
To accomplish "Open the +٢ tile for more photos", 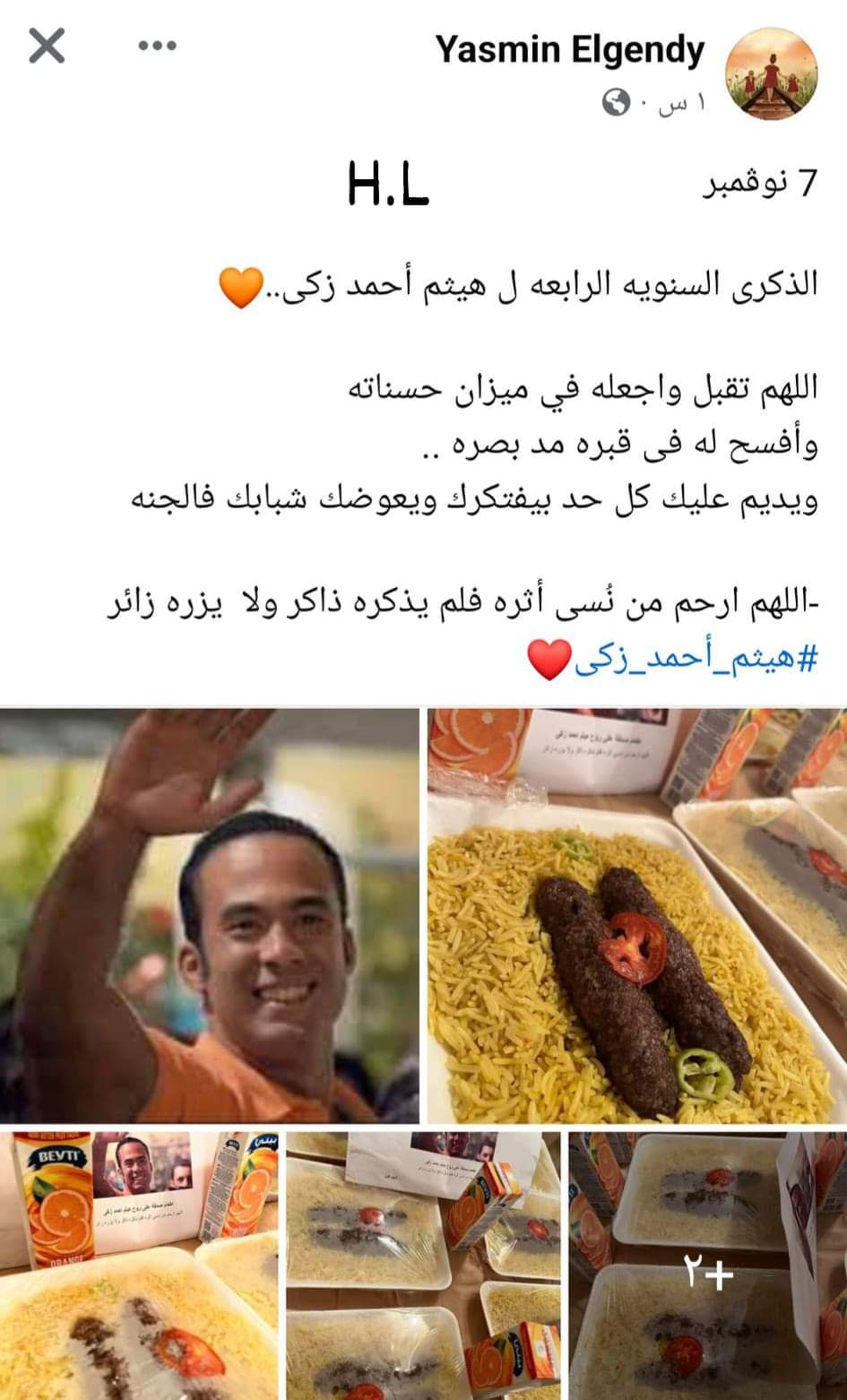I will click(708, 1266).
